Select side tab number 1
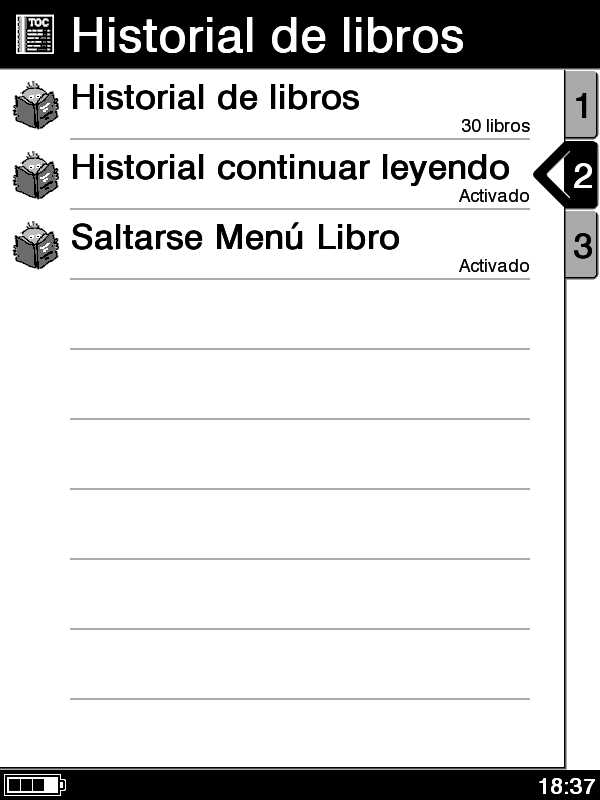Viewport: 600px width, 800px height. [582, 104]
